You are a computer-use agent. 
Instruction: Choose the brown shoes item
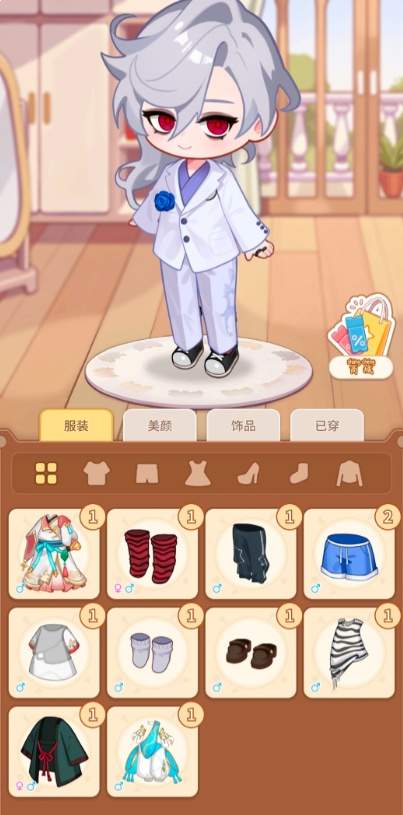(251, 653)
